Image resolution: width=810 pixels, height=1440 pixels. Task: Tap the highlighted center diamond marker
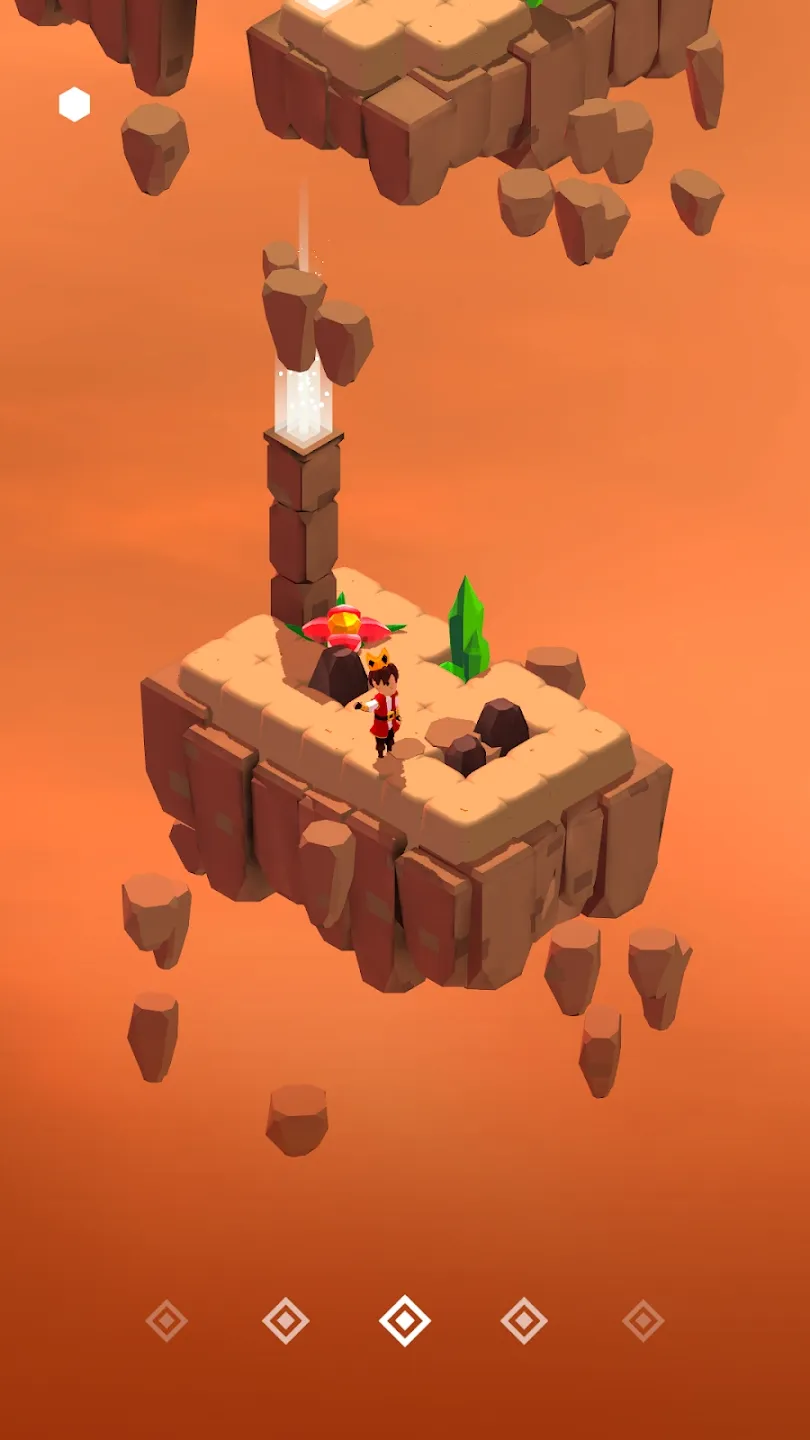pyautogui.click(x=405, y=1321)
